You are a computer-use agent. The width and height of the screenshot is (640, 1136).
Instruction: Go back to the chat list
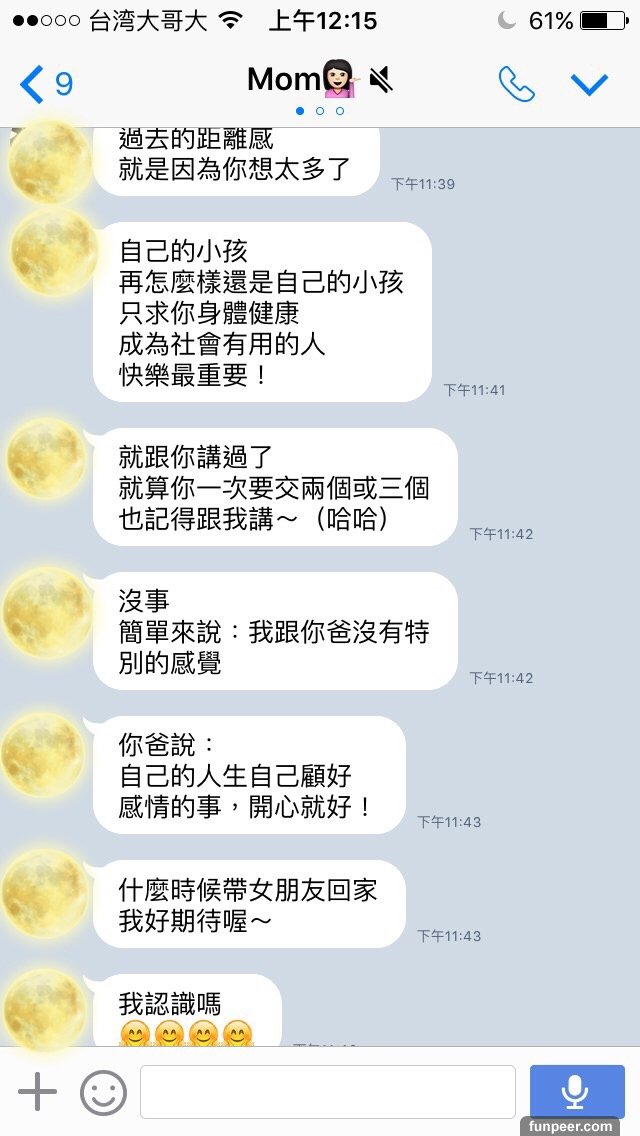(x=45, y=84)
